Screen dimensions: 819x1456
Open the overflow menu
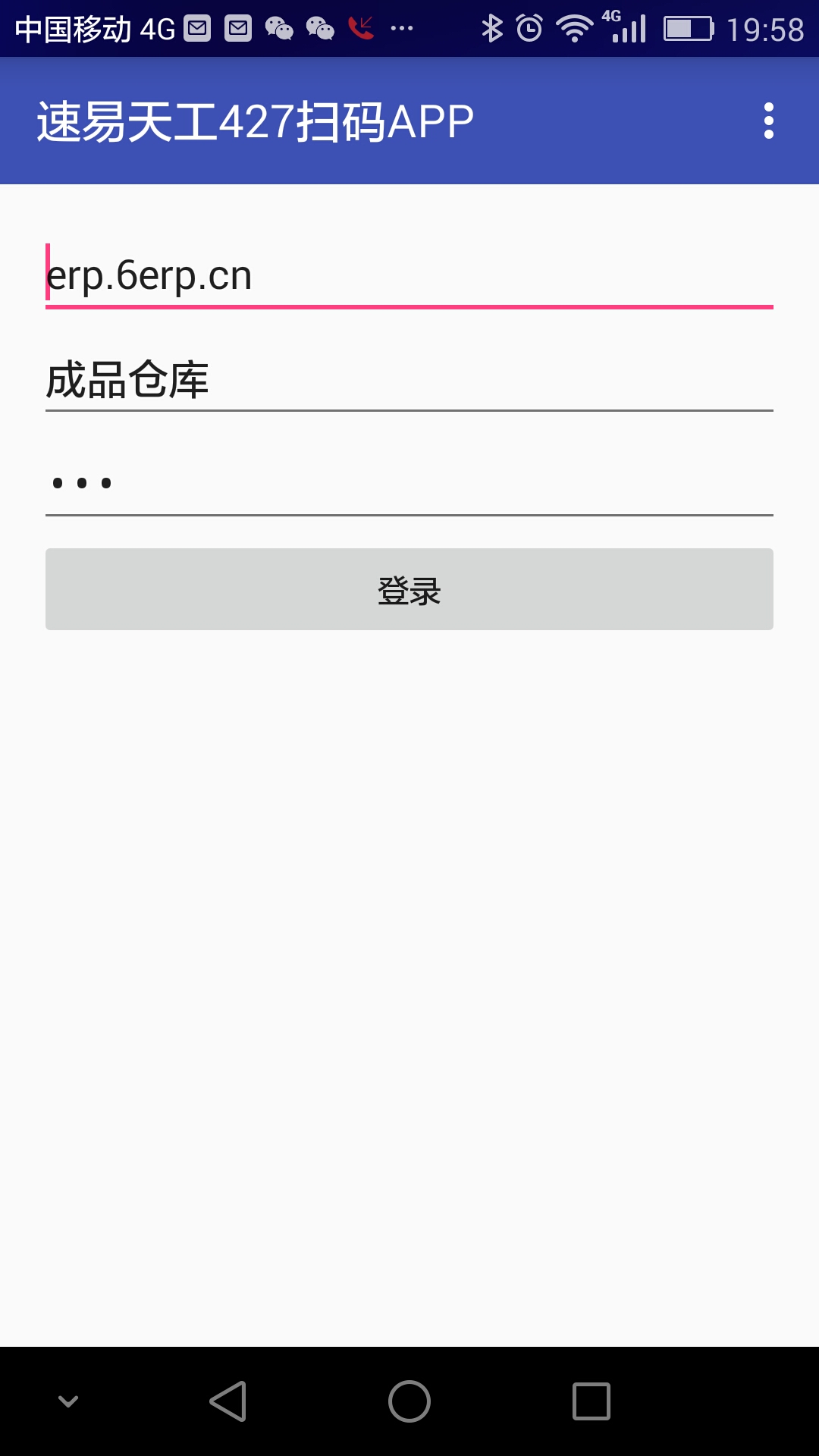(768, 121)
